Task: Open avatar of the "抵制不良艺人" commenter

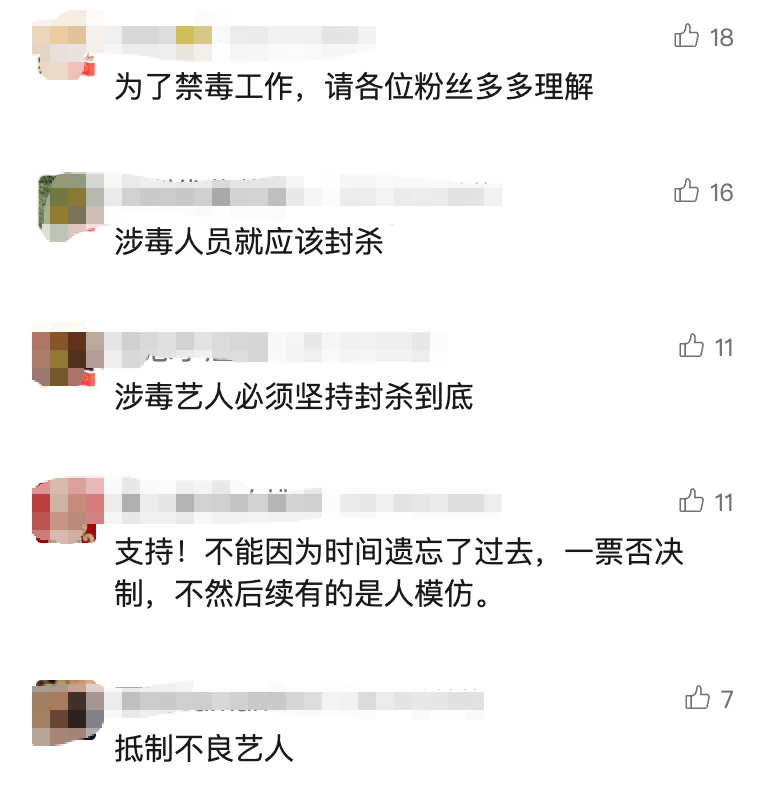Action: point(67,710)
